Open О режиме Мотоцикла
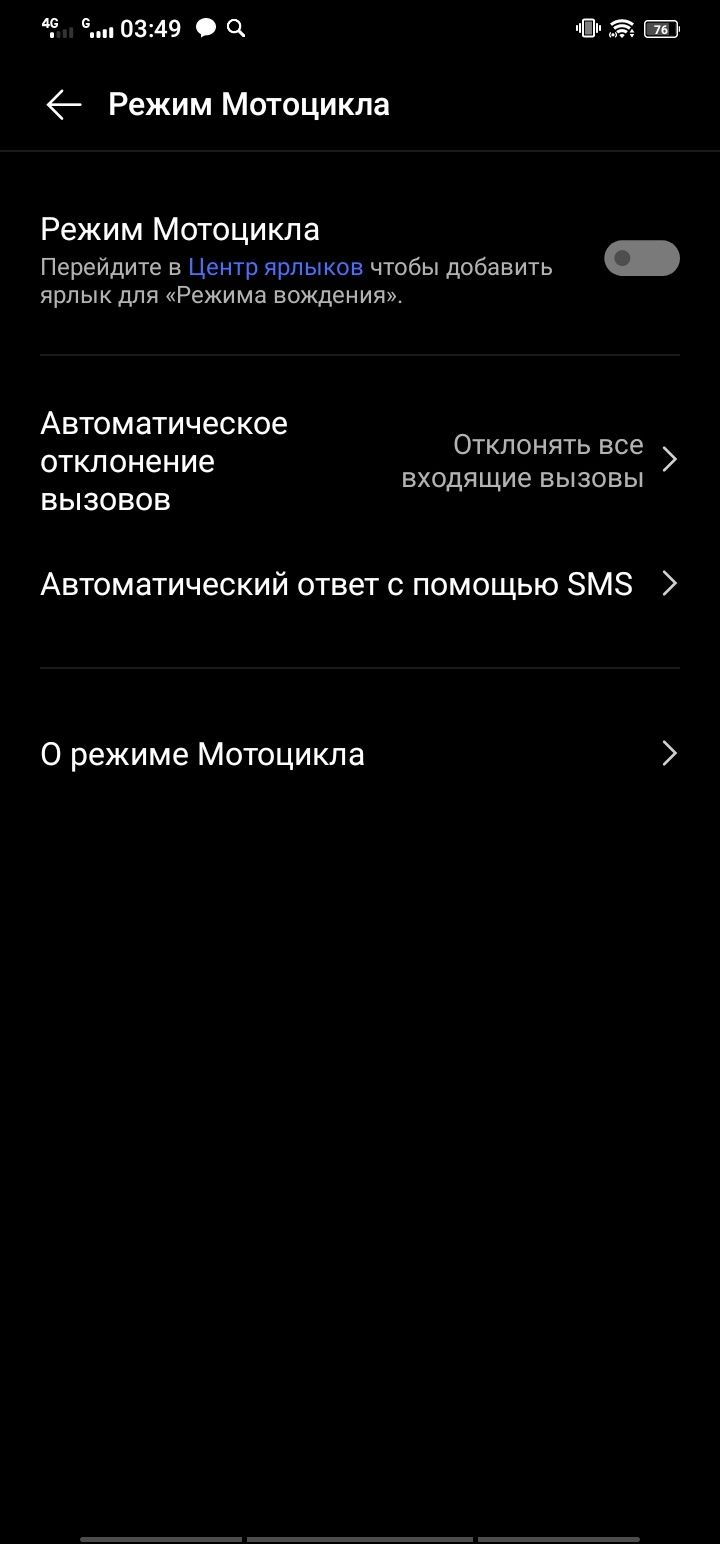 click(x=360, y=754)
